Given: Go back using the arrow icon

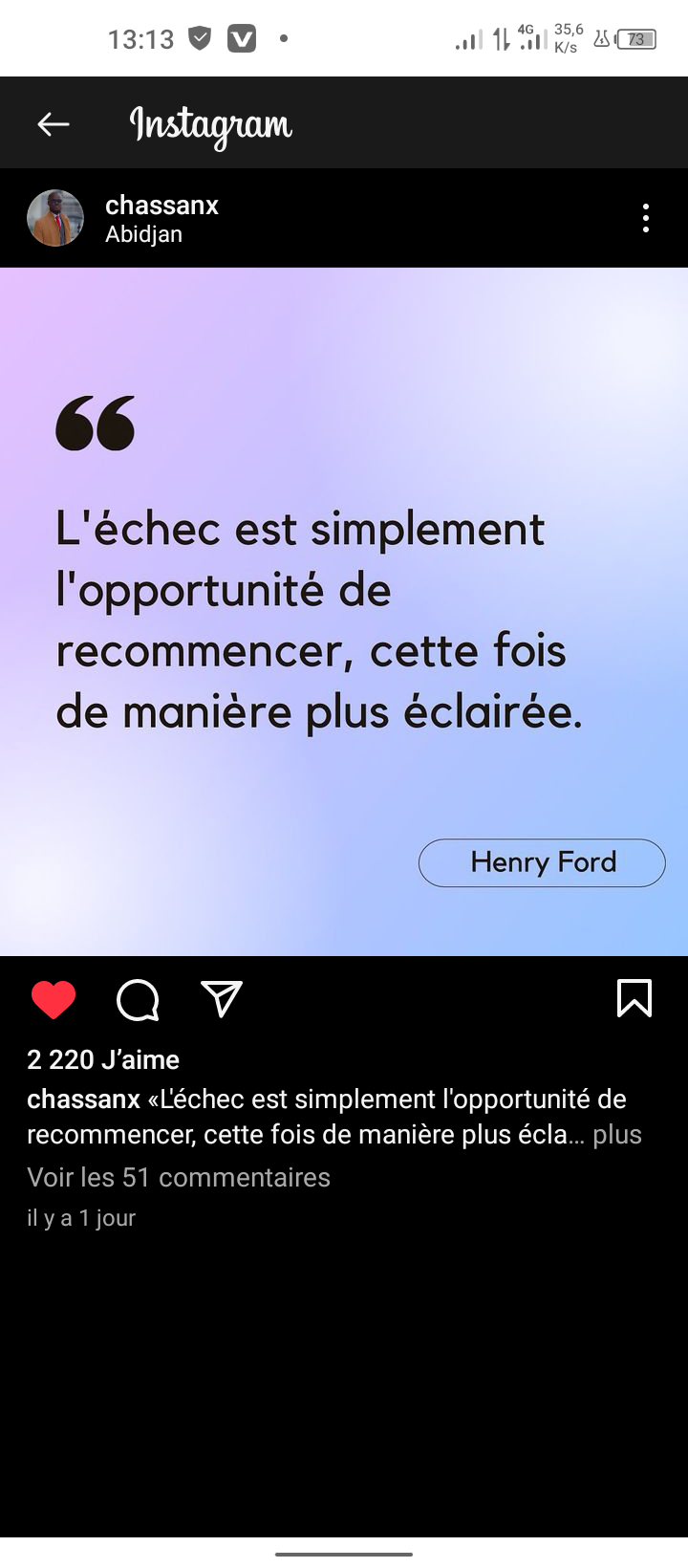Looking at the screenshot, I should tap(54, 123).
